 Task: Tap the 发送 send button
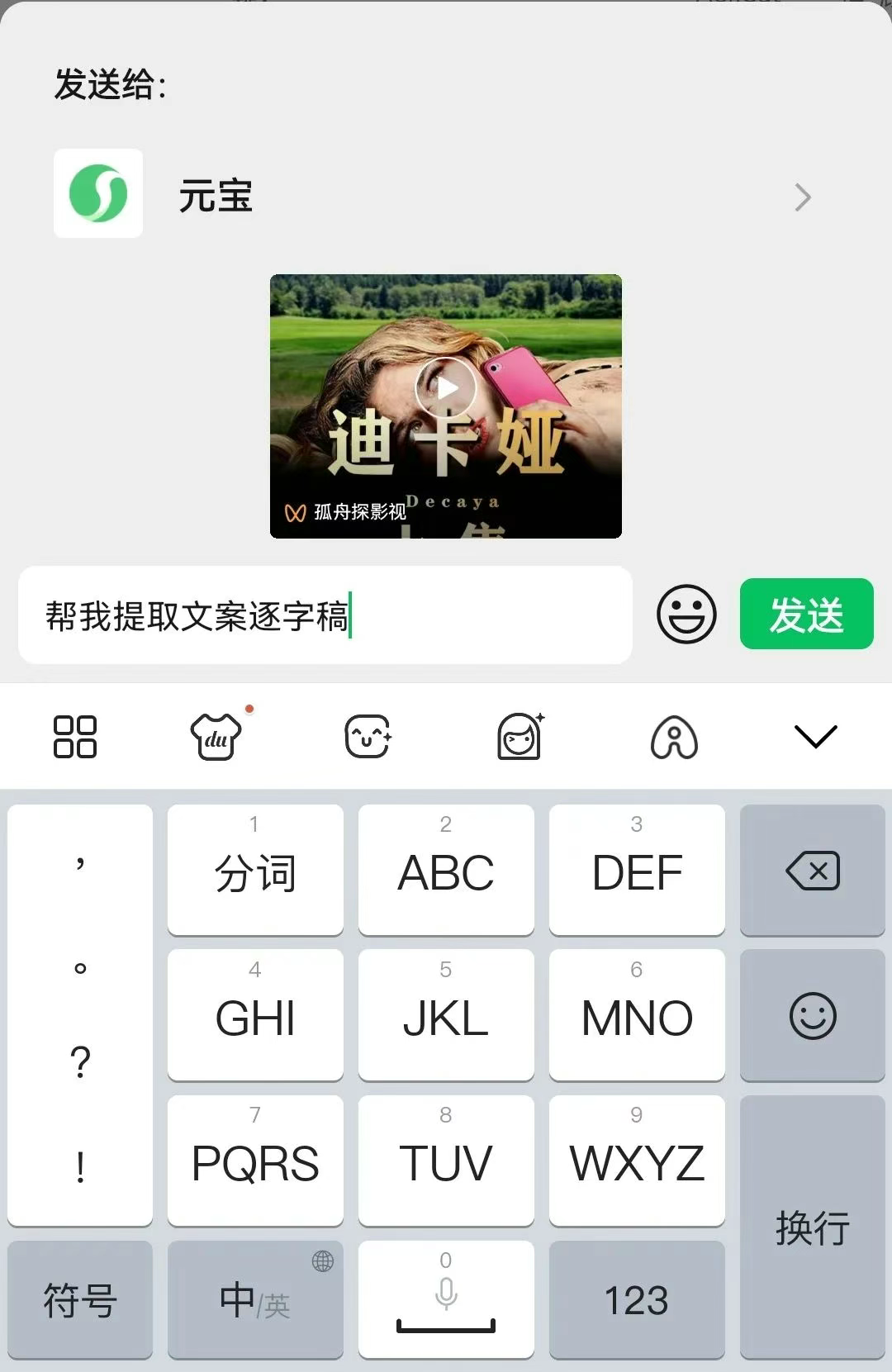coord(805,615)
